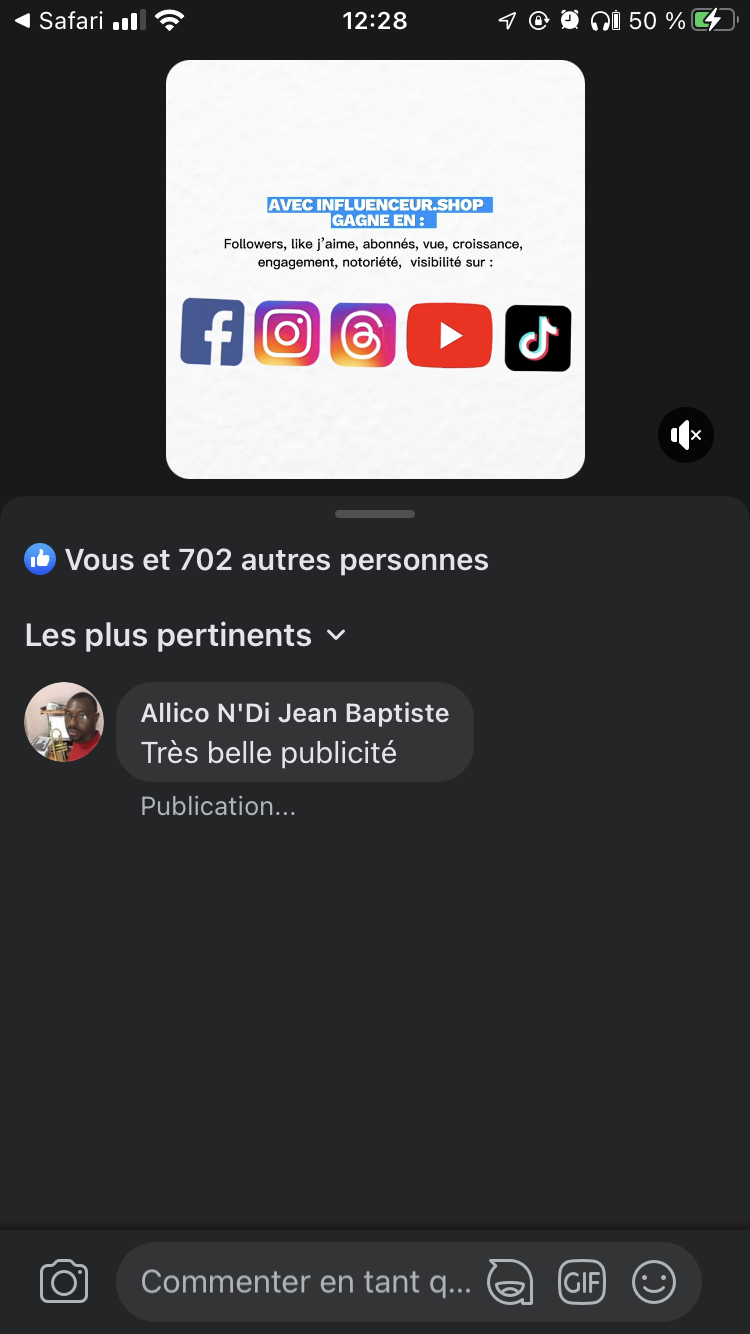Open Allico N'Di Jean Baptiste's profile picture

tap(64, 722)
